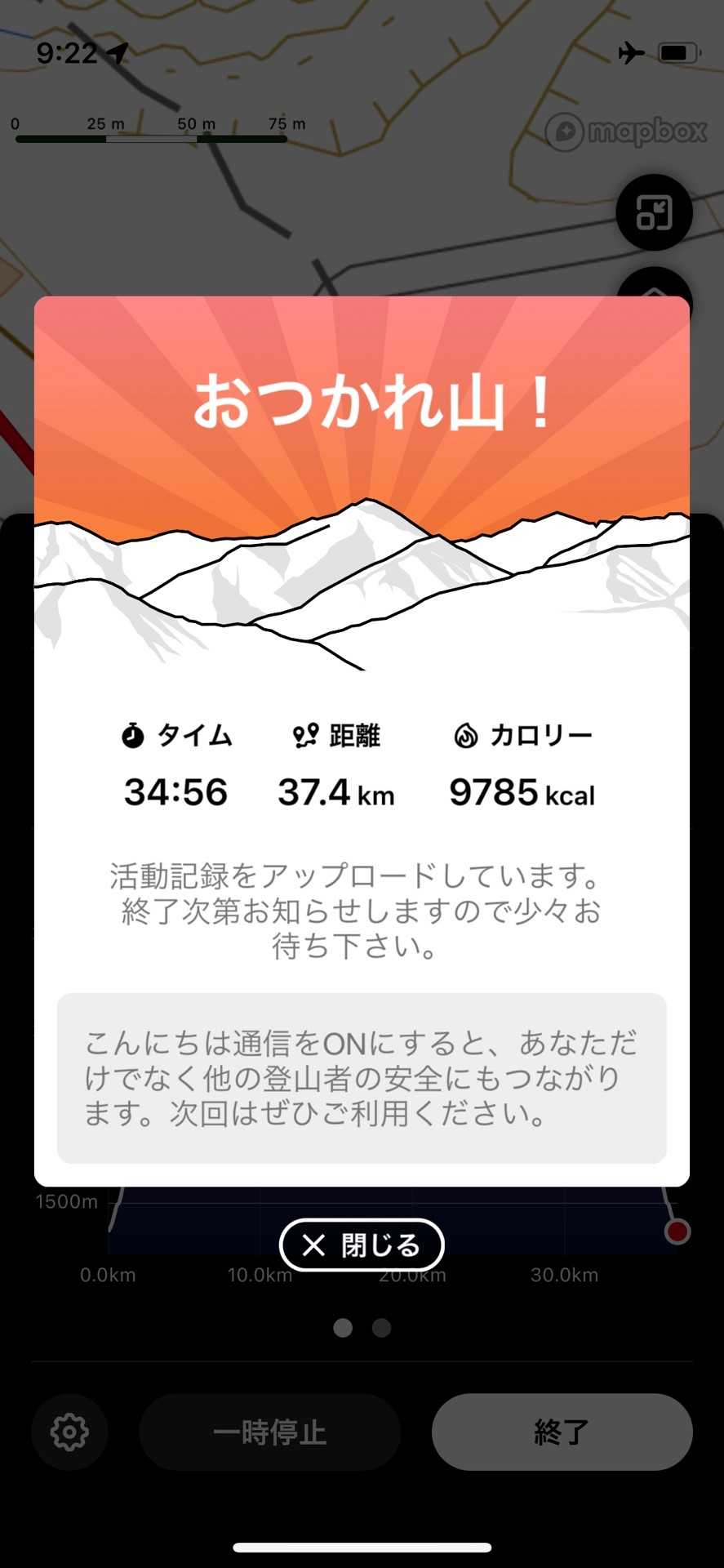This screenshot has width=724, height=1568.
Task: Tap the 終了 button to finish activity
Action: click(x=562, y=1432)
